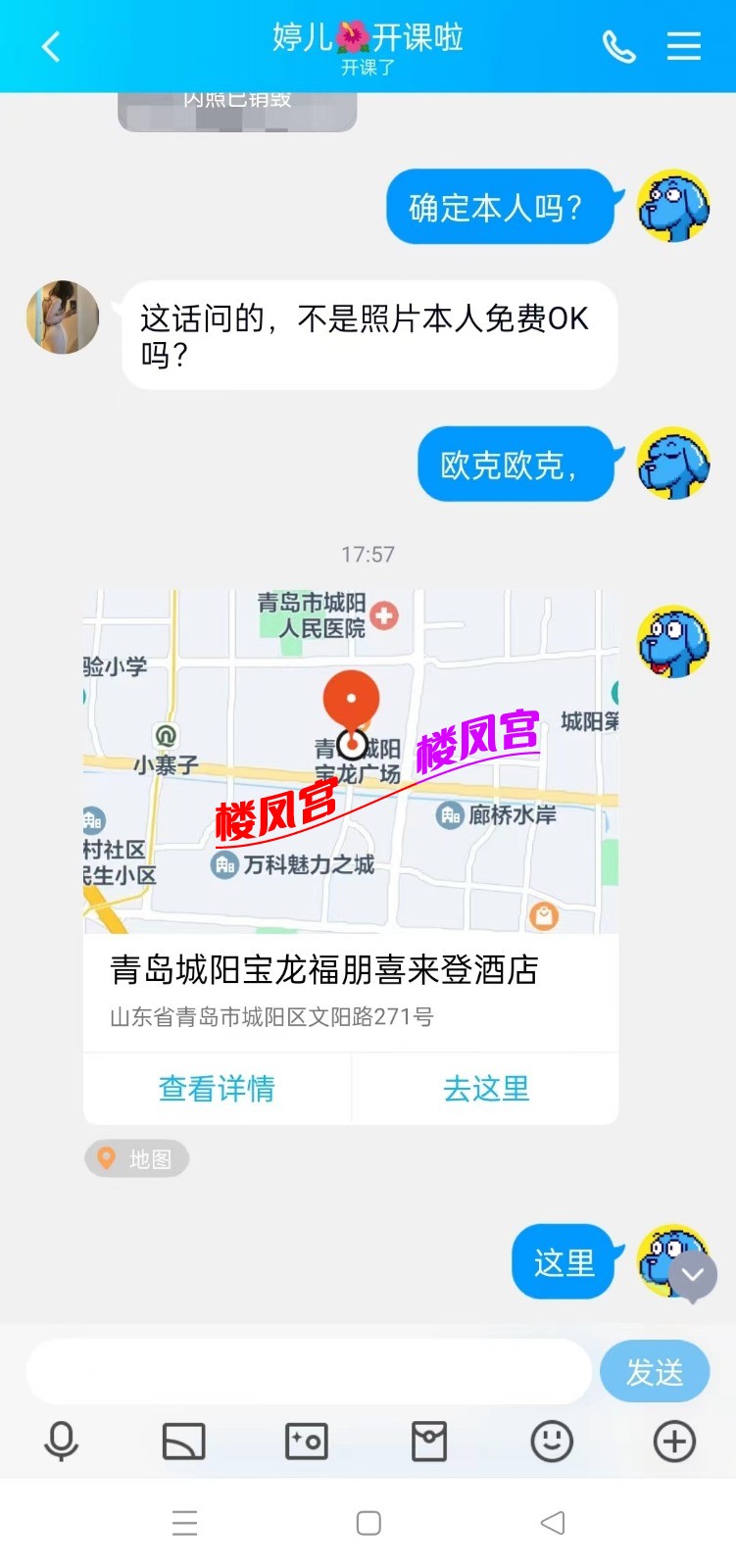Tap 查看详情 on location card
This screenshot has height=1568, width=736.
[217, 1089]
